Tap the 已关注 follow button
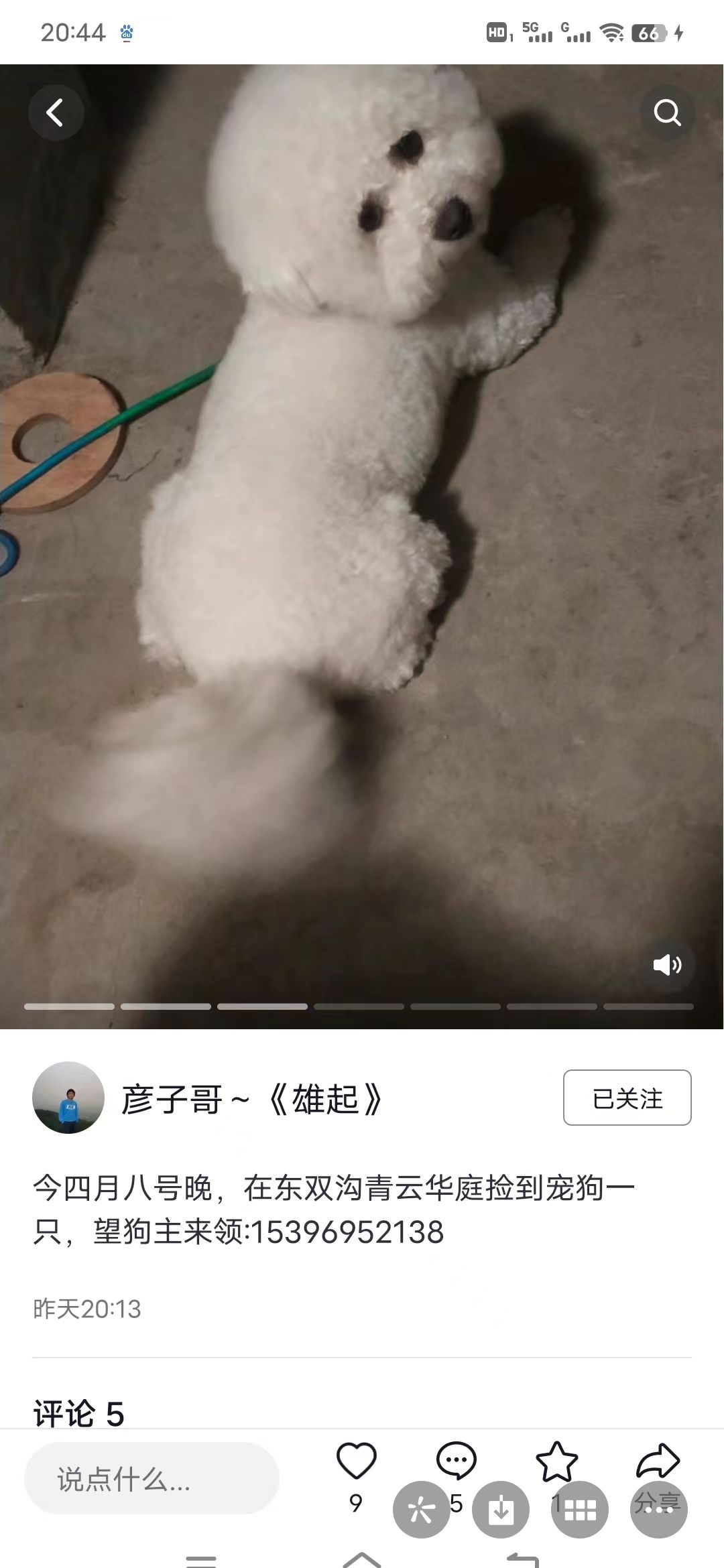This screenshot has width=724, height=1568. point(627,1098)
